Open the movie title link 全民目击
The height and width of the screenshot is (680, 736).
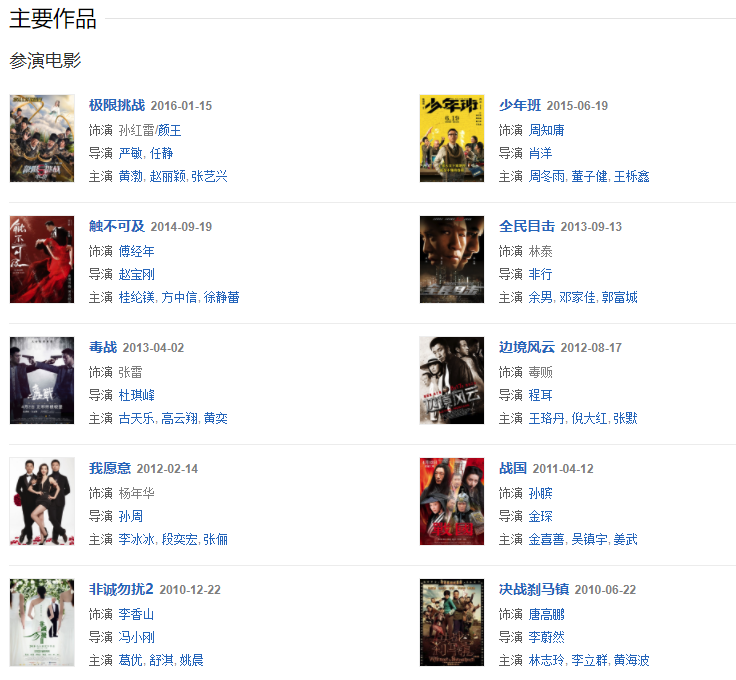(x=526, y=226)
